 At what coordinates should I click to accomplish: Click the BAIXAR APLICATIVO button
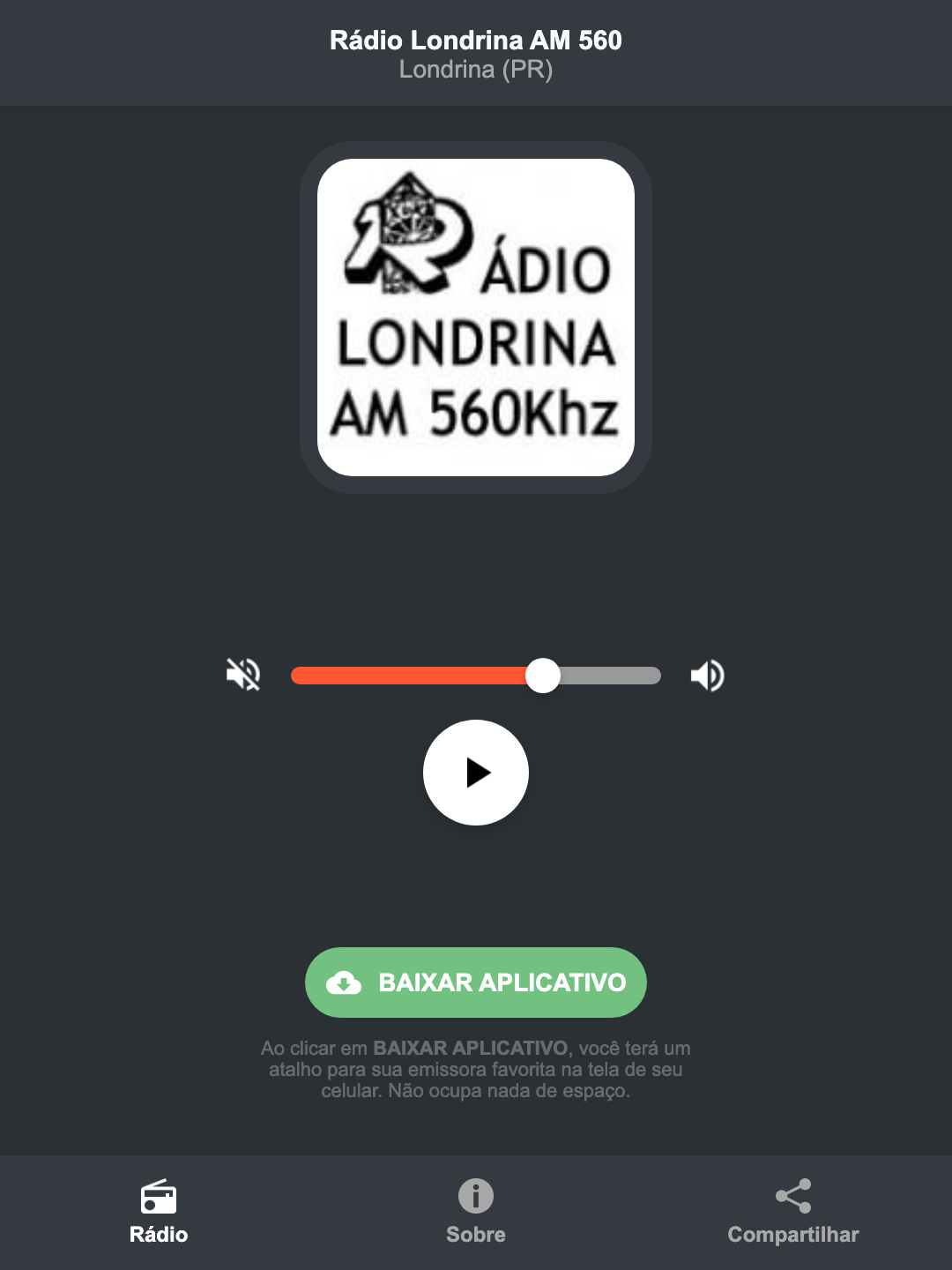point(475,982)
